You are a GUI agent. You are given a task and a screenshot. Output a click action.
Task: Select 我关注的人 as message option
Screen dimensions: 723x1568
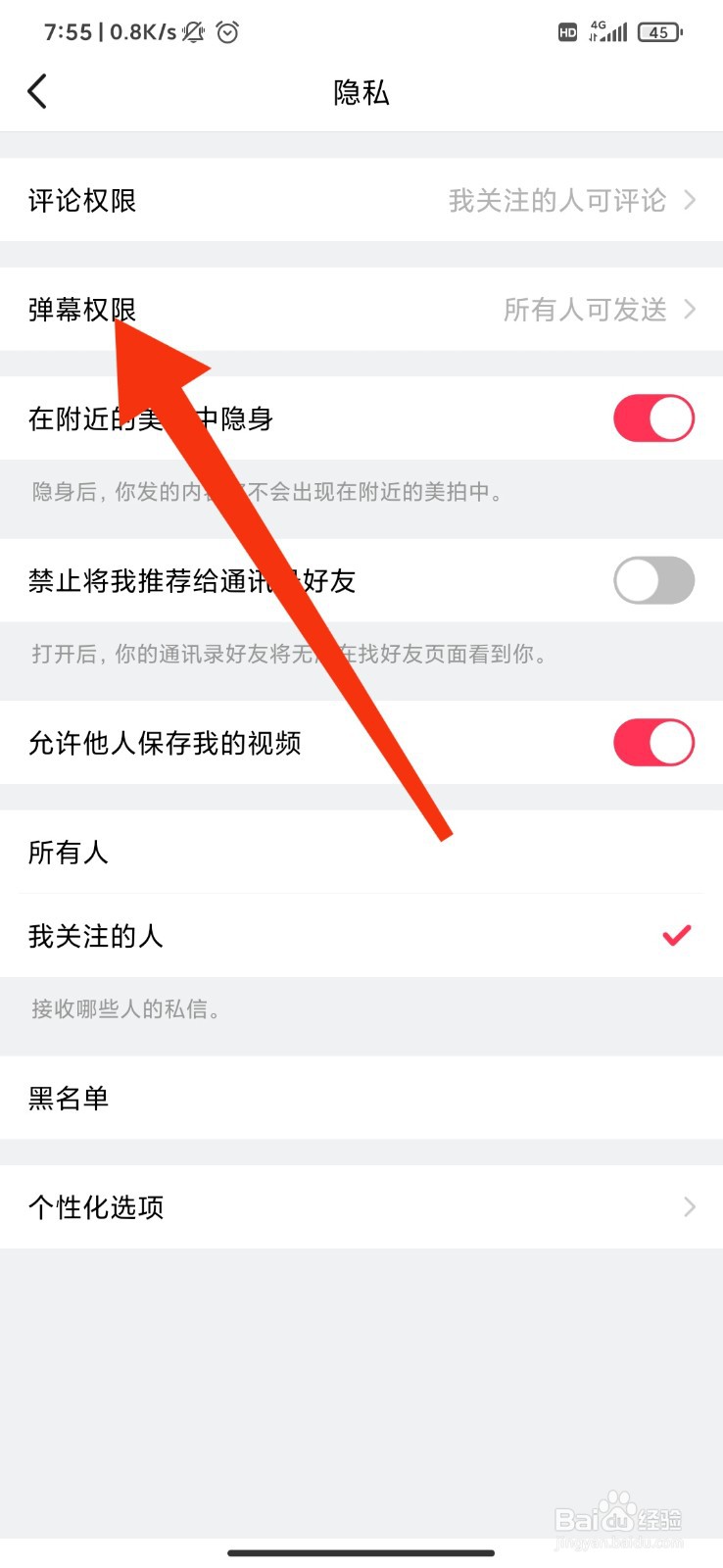[96, 936]
